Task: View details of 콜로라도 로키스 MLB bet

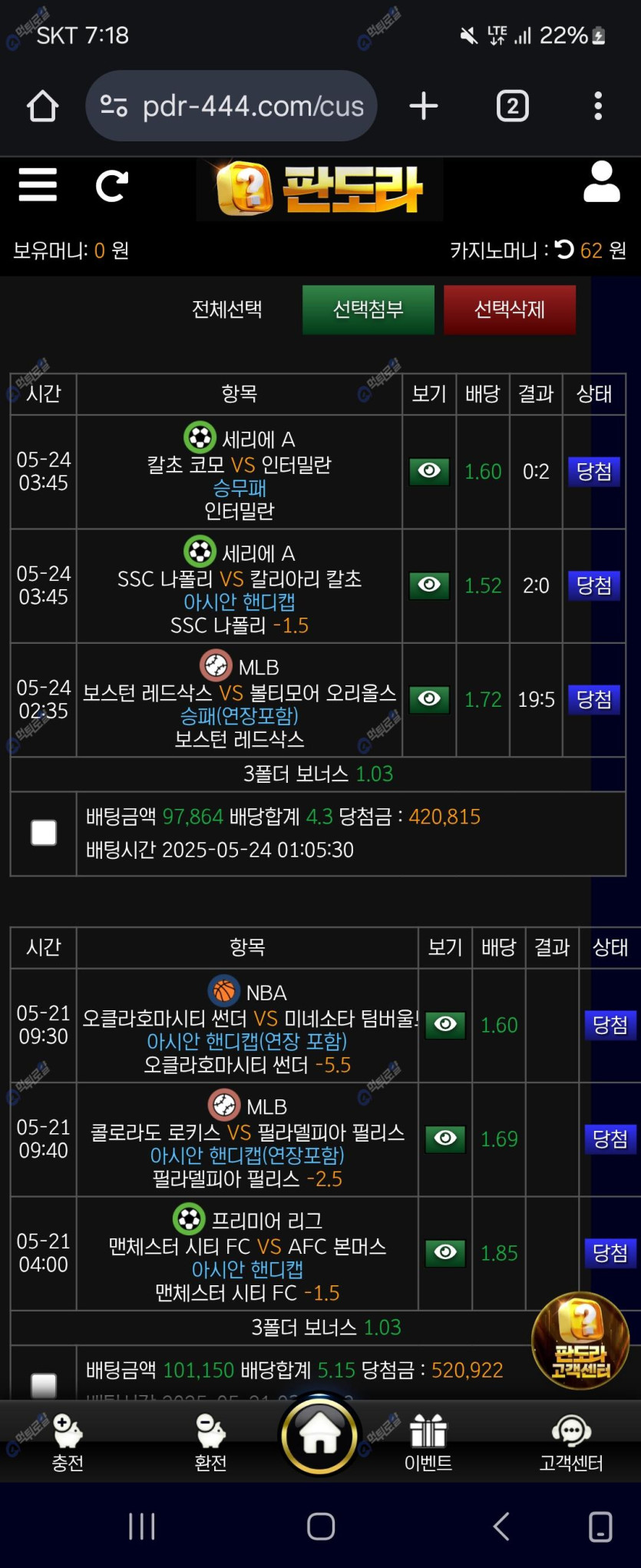Action: click(x=445, y=1139)
